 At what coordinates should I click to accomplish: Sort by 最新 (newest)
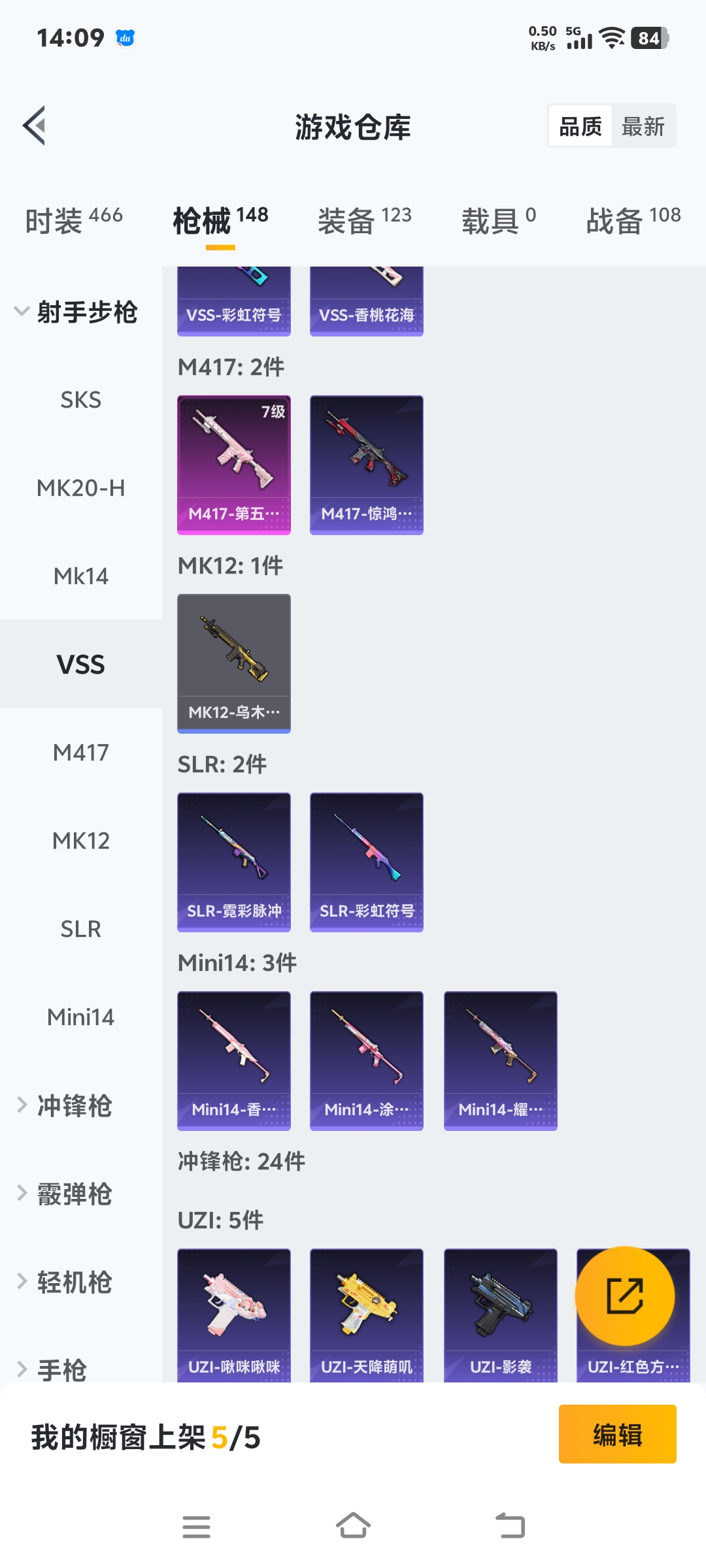pos(643,126)
